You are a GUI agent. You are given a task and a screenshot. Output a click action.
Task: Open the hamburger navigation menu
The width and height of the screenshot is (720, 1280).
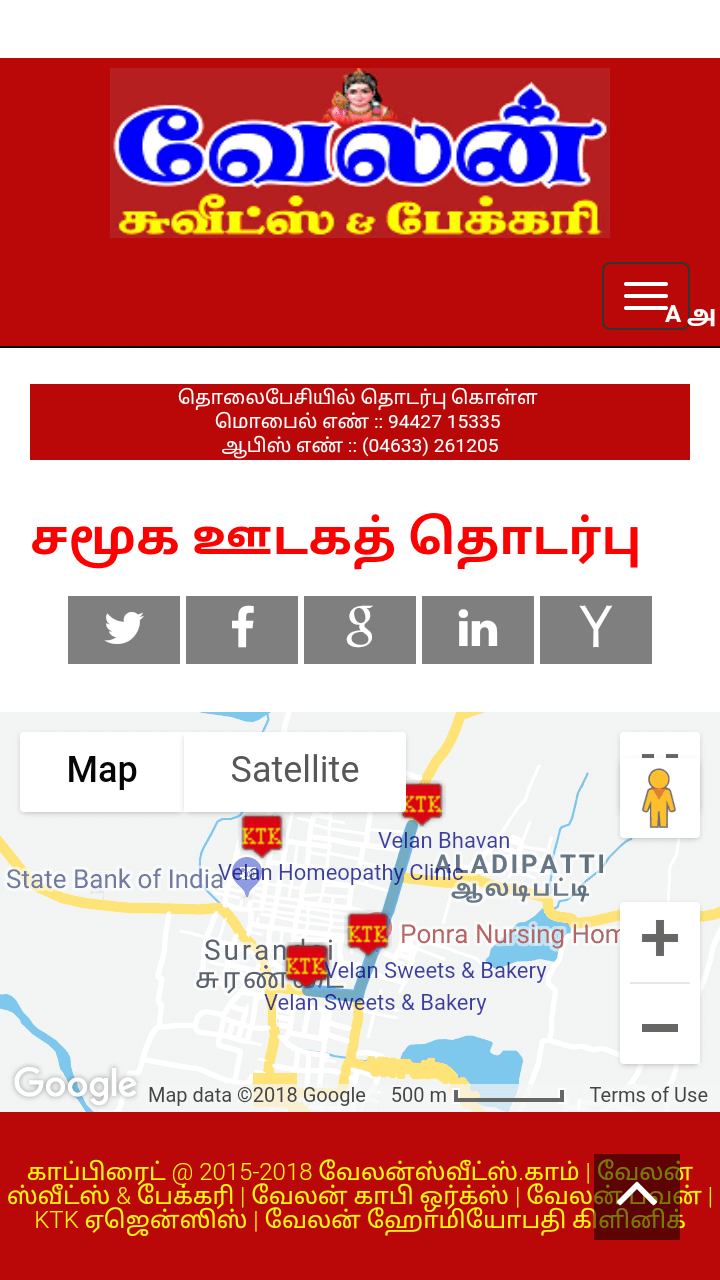click(x=645, y=296)
